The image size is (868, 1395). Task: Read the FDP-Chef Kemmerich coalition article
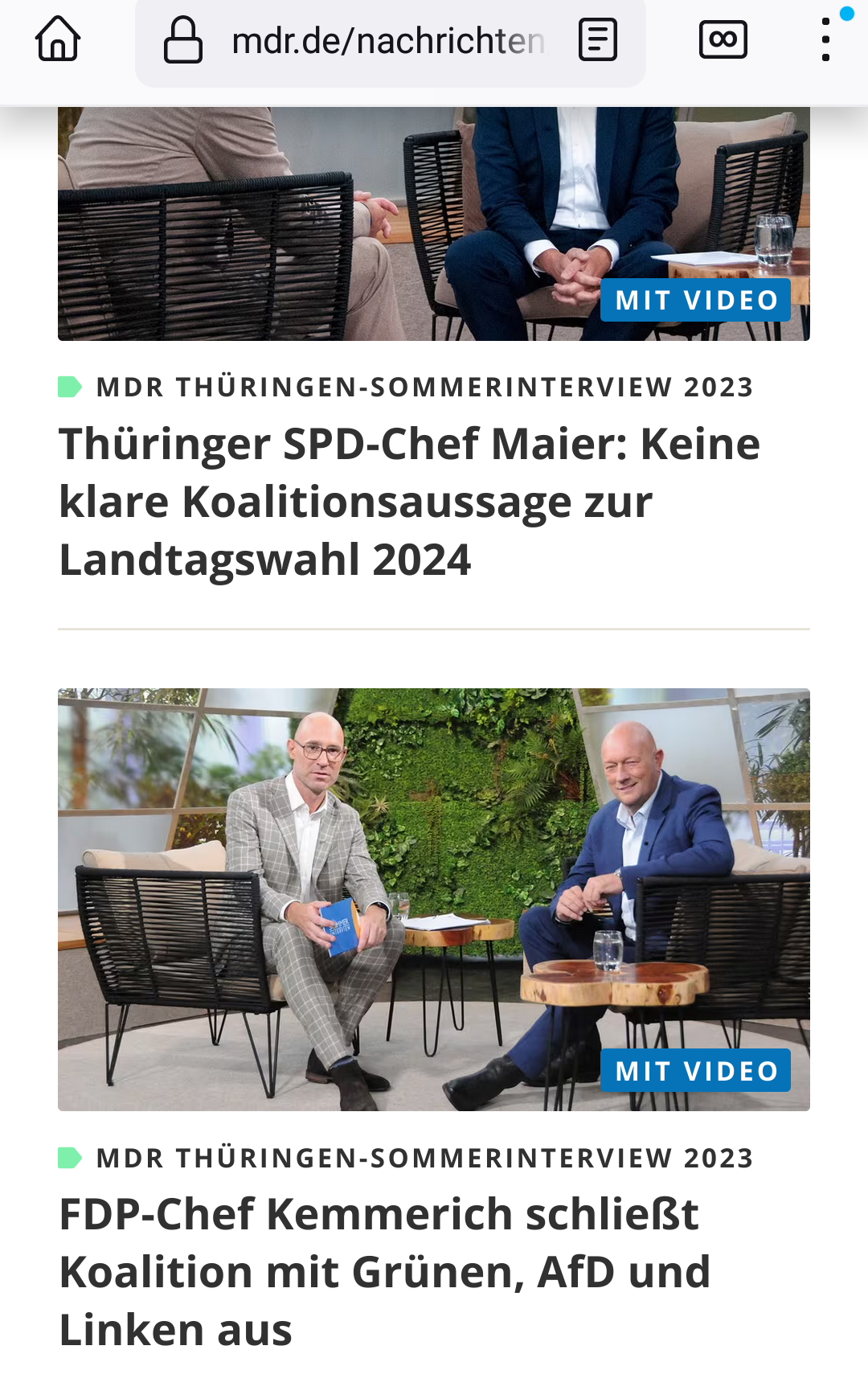(x=384, y=1272)
